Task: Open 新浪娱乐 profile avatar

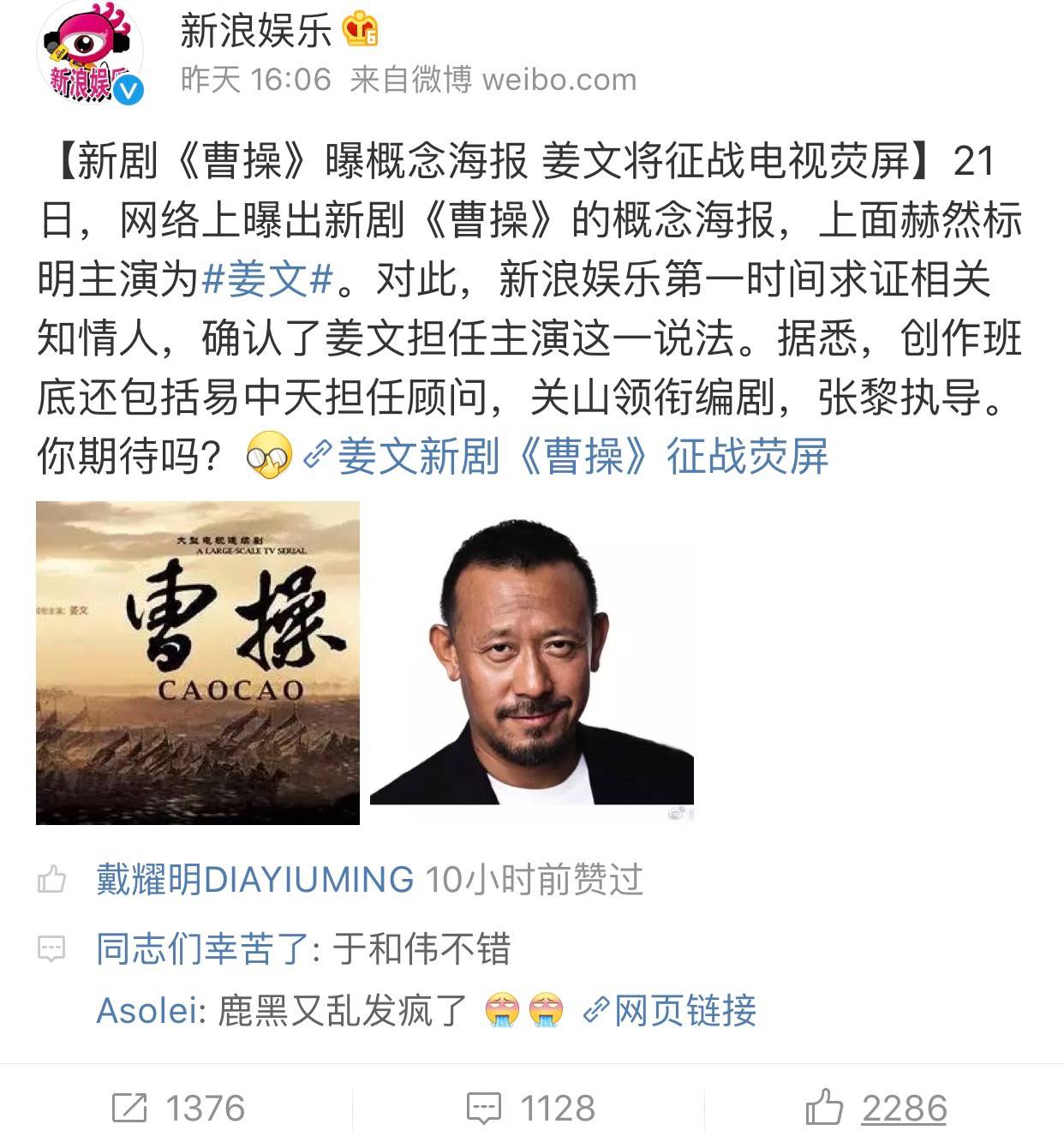Action: [x=88, y=55]
